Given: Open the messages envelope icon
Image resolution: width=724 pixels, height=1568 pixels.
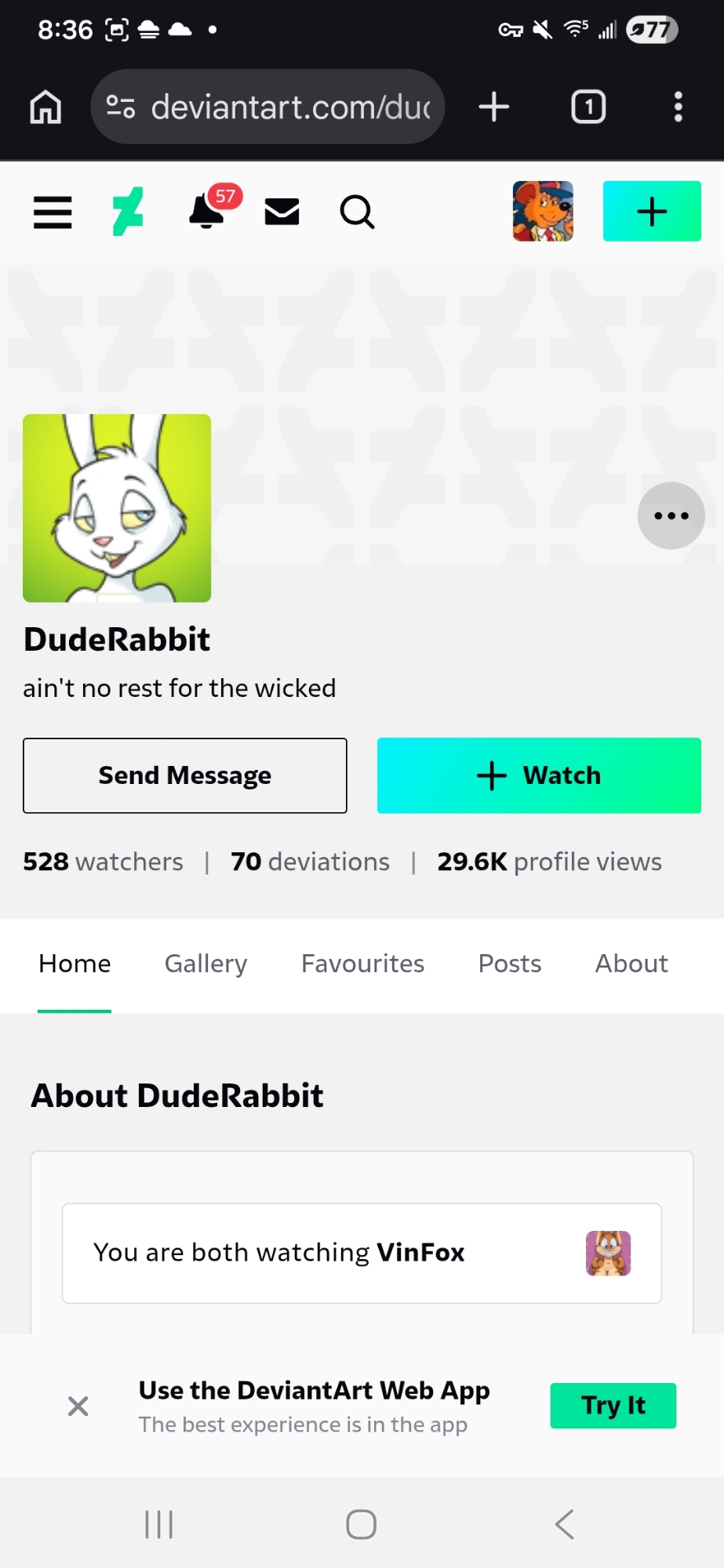Looking at the screenshot, I should pos(282,212).
